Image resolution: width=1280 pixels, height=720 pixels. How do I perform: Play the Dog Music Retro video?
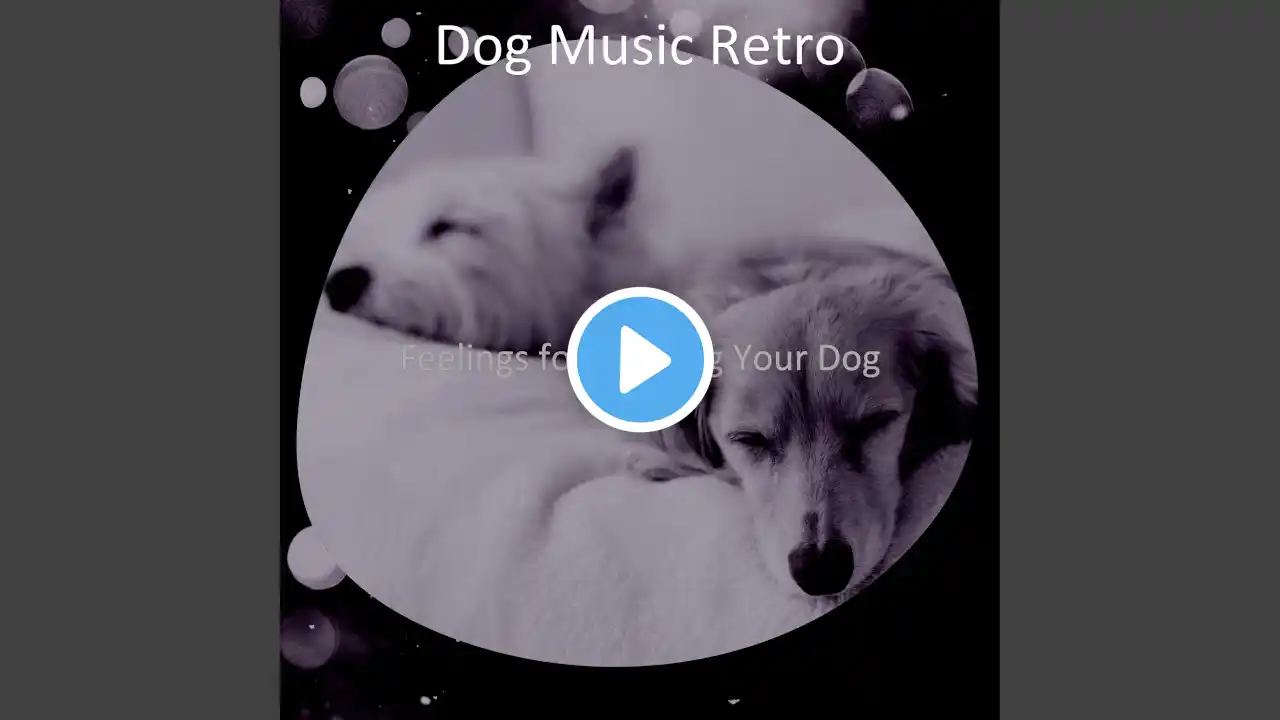(640, 359)
